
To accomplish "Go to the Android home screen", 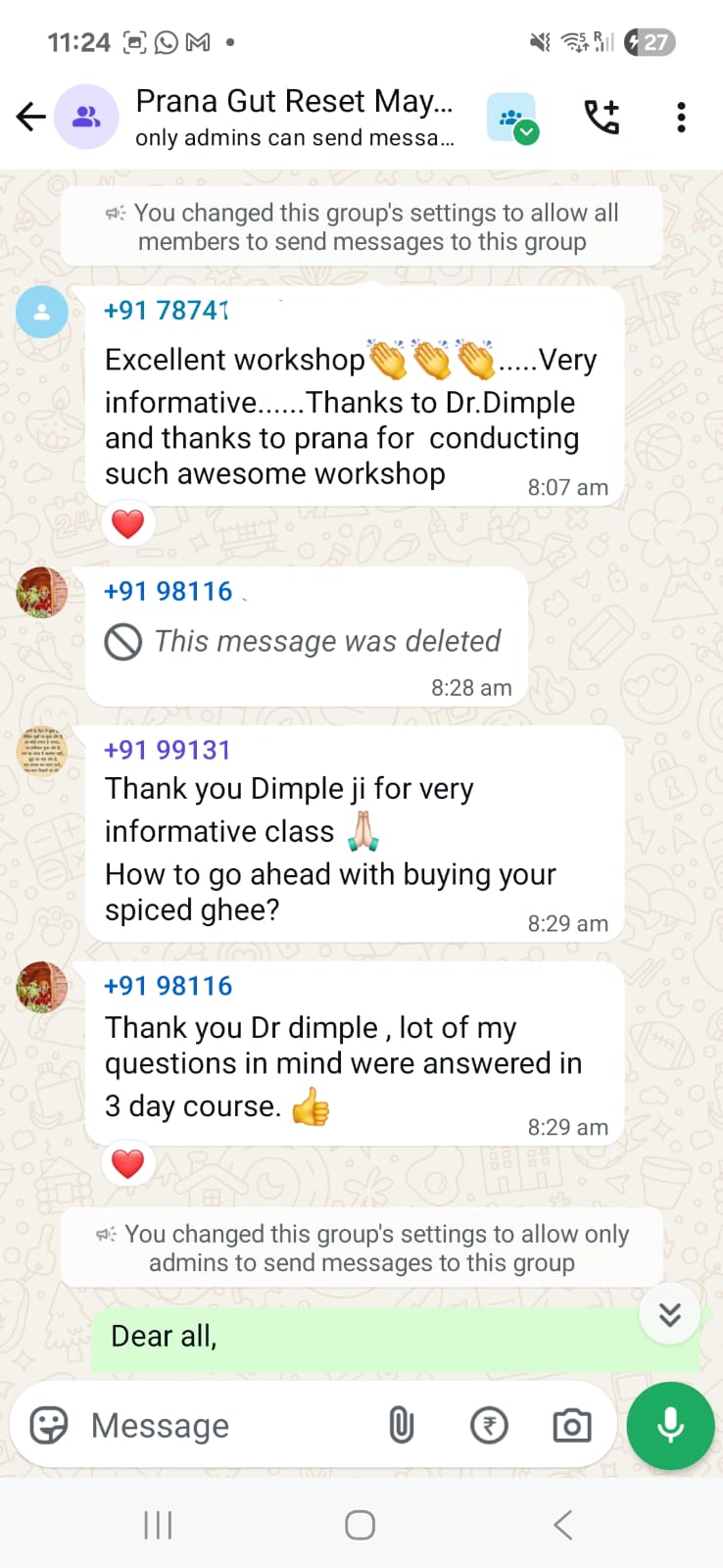I will coord(361,1525).
